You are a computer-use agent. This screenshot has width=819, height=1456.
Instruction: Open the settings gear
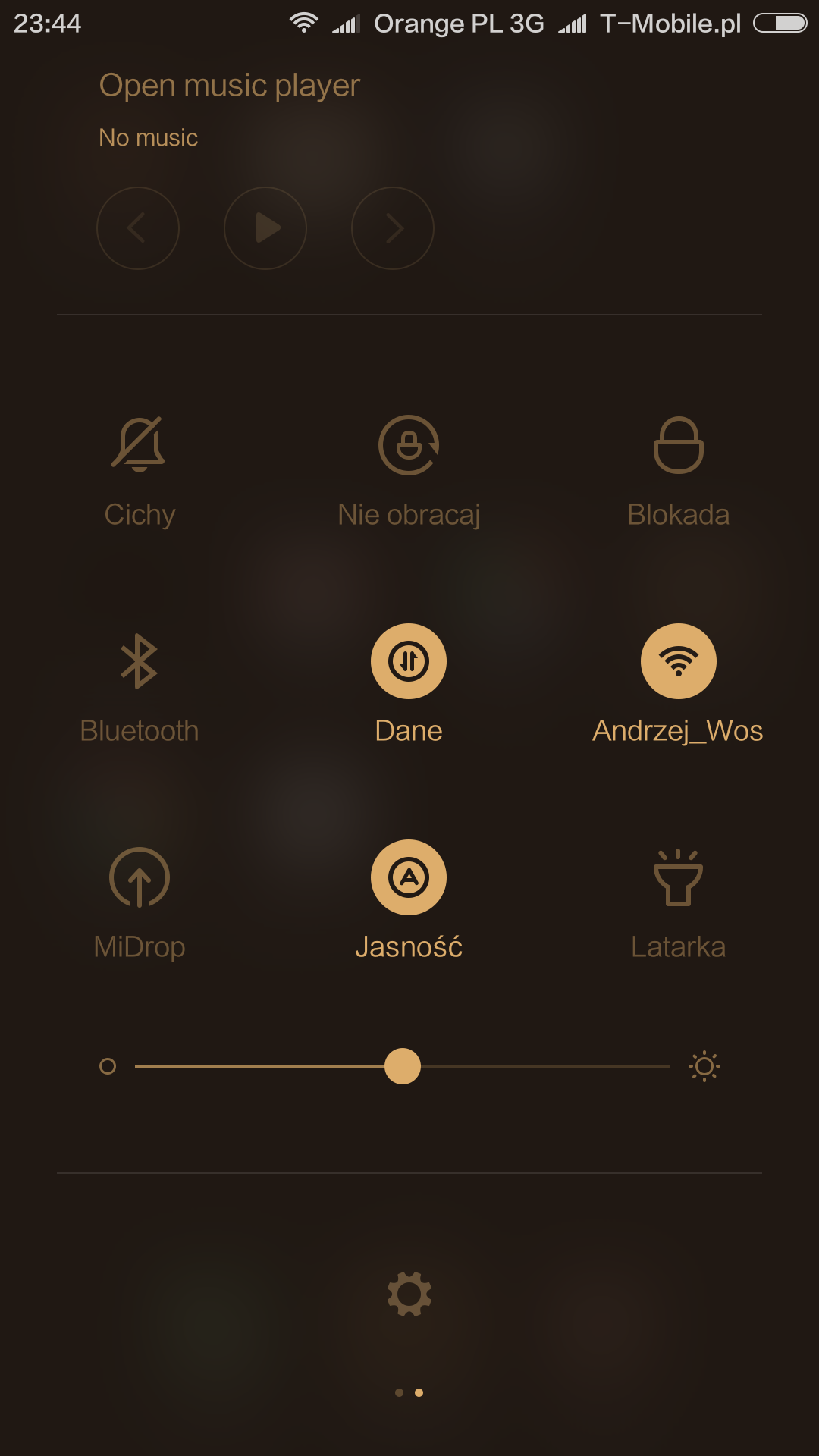coord(409,1294)
